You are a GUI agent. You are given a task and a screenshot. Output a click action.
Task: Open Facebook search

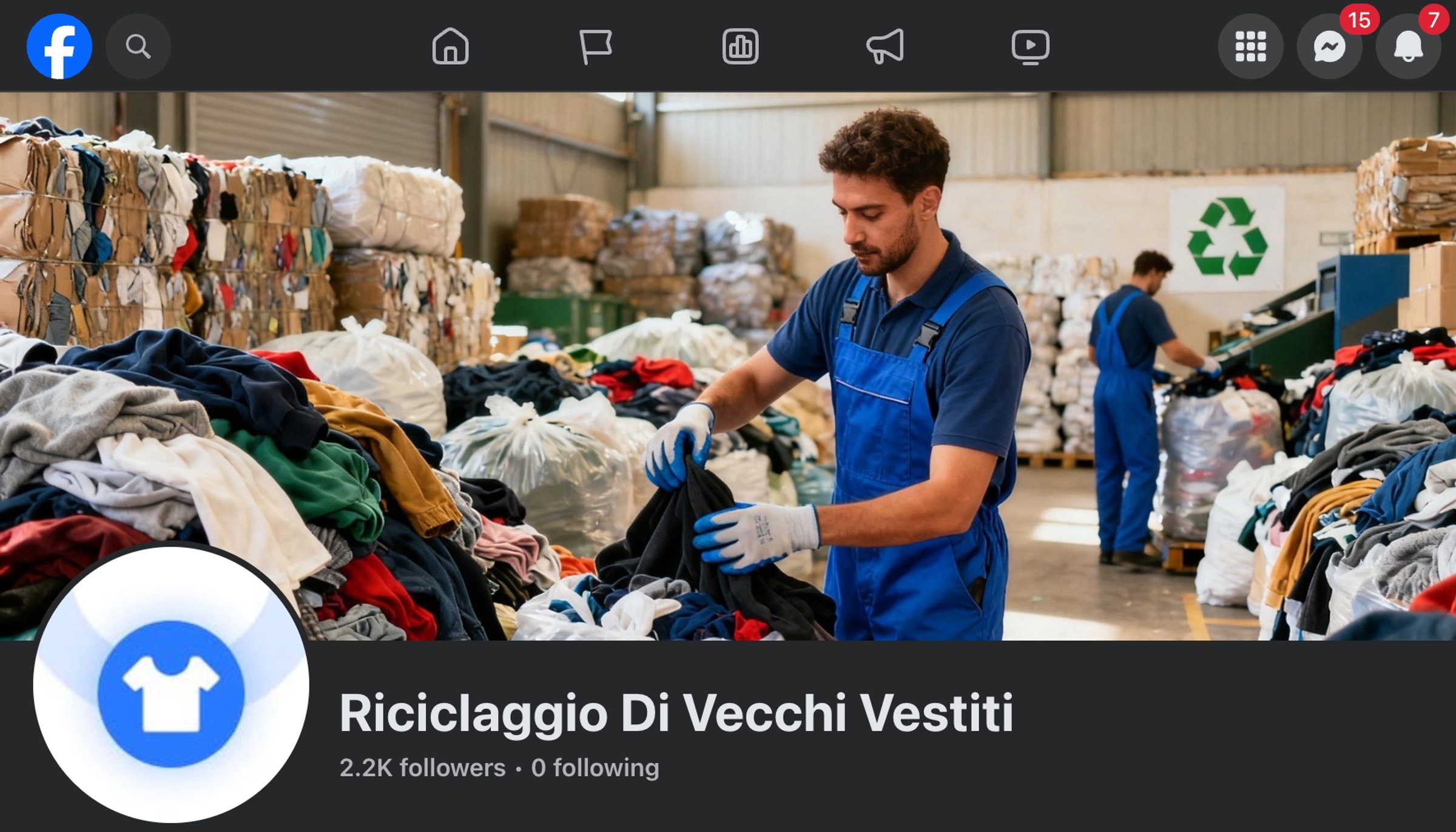tap(138, 46)
